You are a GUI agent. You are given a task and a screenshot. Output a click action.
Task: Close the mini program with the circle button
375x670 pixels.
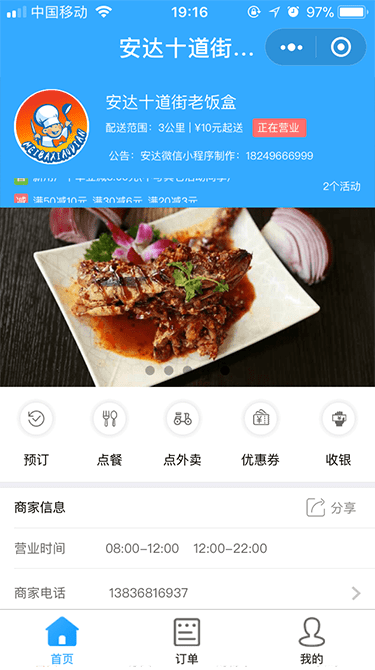click(341, 47)
